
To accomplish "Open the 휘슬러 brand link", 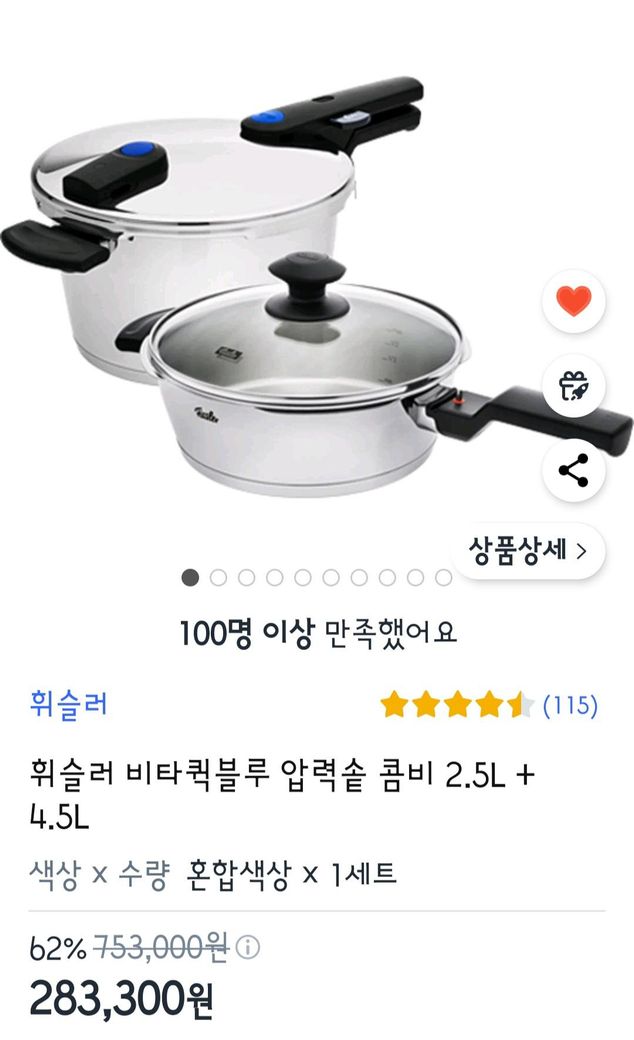I will [x=69, y=704].
